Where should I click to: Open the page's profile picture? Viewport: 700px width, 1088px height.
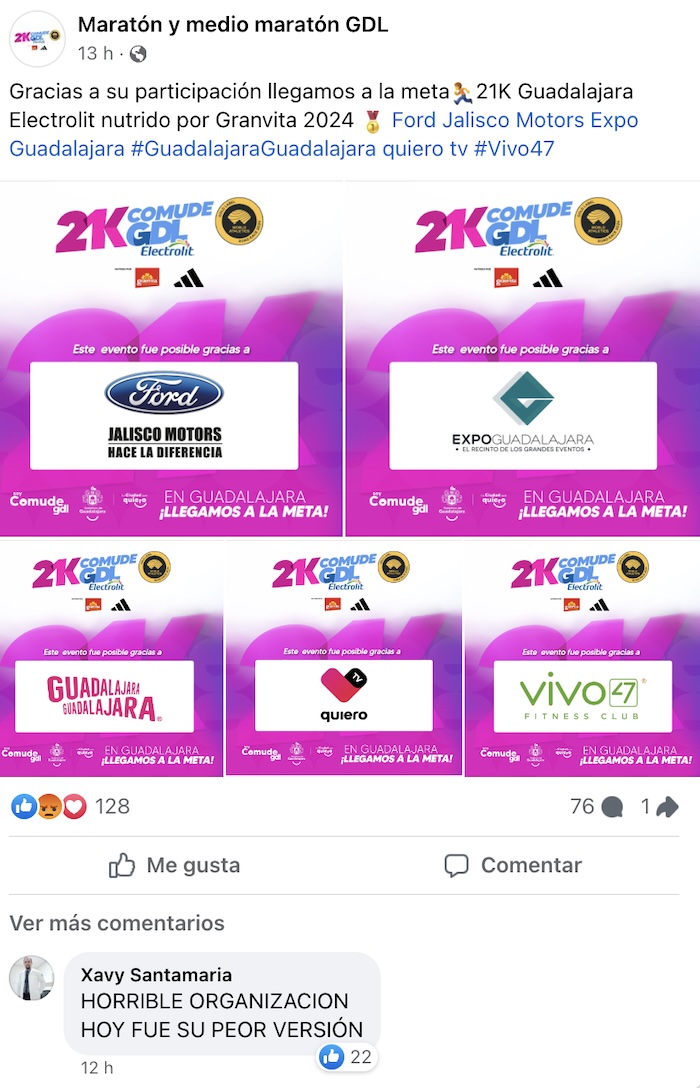pos(38,39)
